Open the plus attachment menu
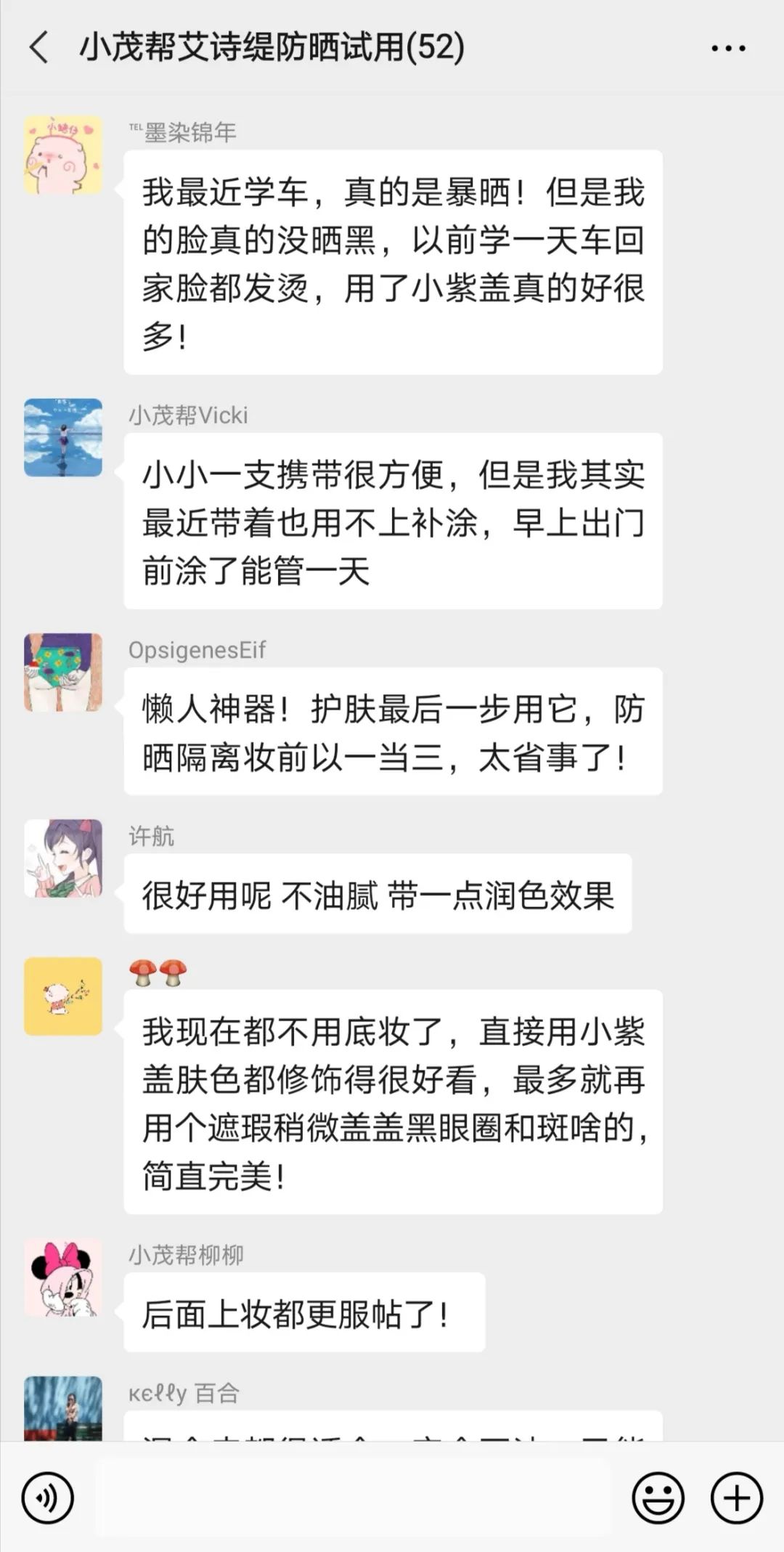The height and width of the screenshot is (1552, 784). 736,1498
